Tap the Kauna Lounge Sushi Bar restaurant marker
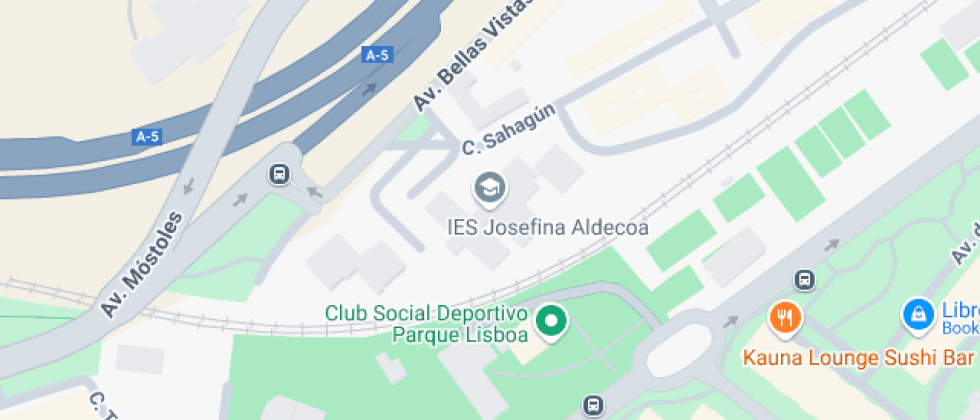This screenshot has height=420, width=980. 786,318
